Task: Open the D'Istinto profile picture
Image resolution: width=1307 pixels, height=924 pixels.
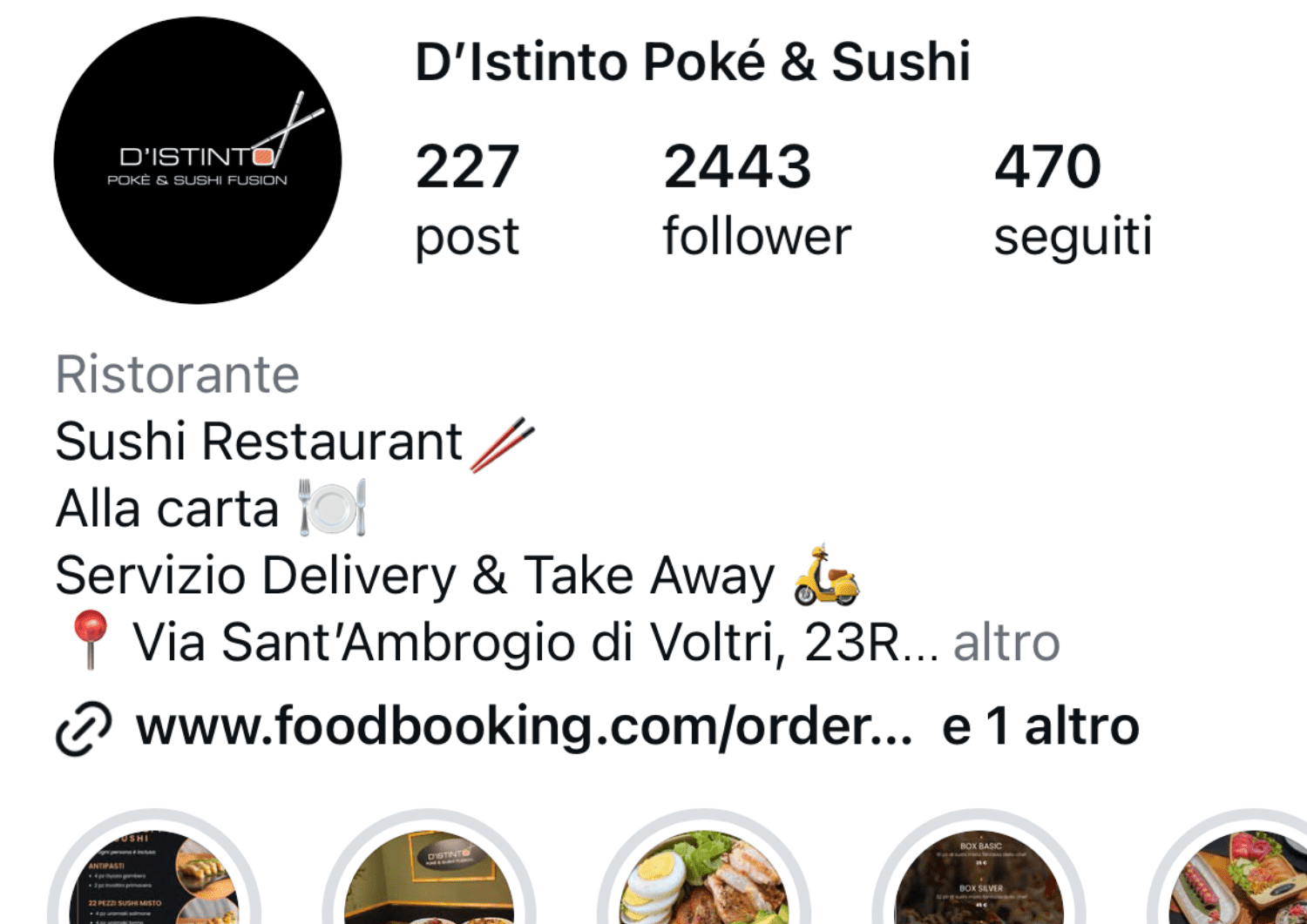Action: pos(198,161)
